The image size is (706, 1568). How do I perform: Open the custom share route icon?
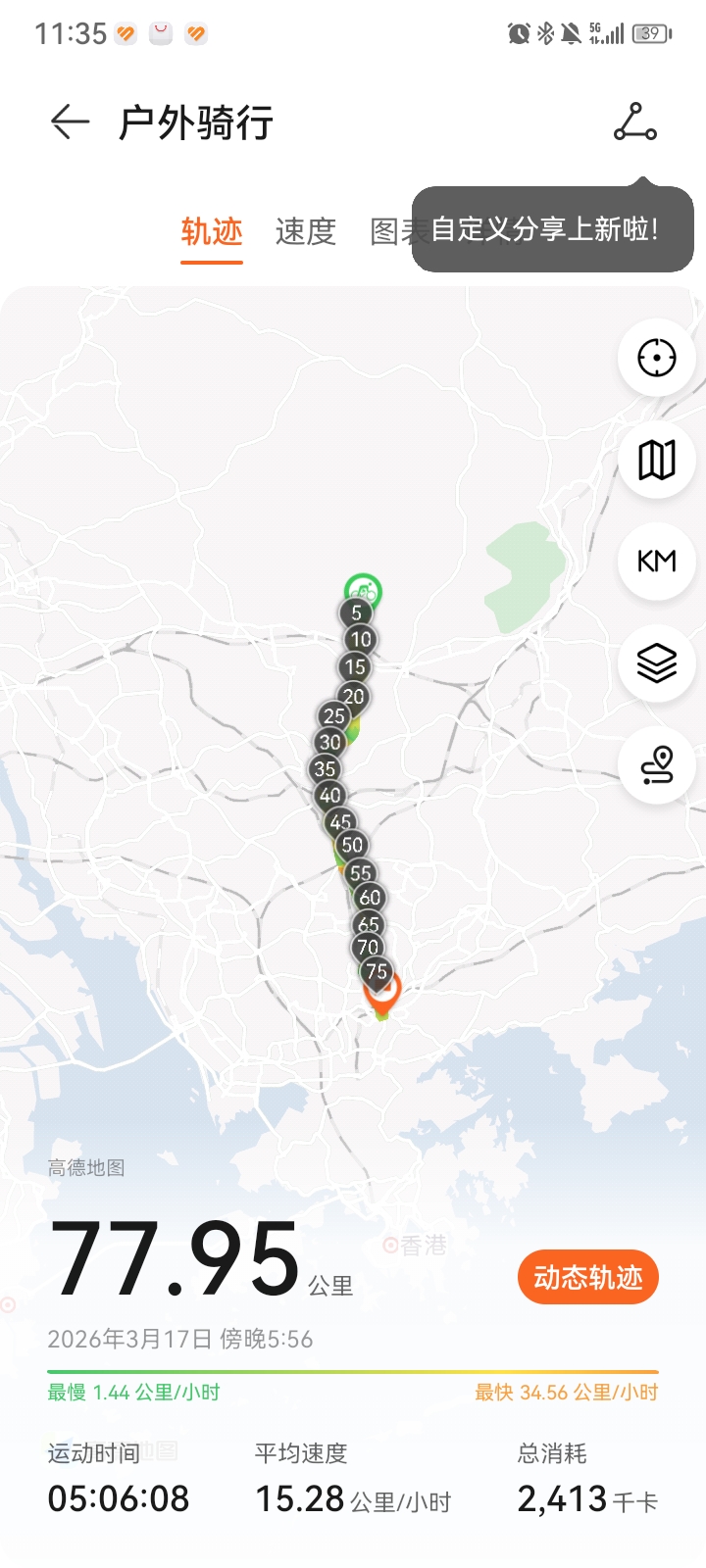(634, 122)
